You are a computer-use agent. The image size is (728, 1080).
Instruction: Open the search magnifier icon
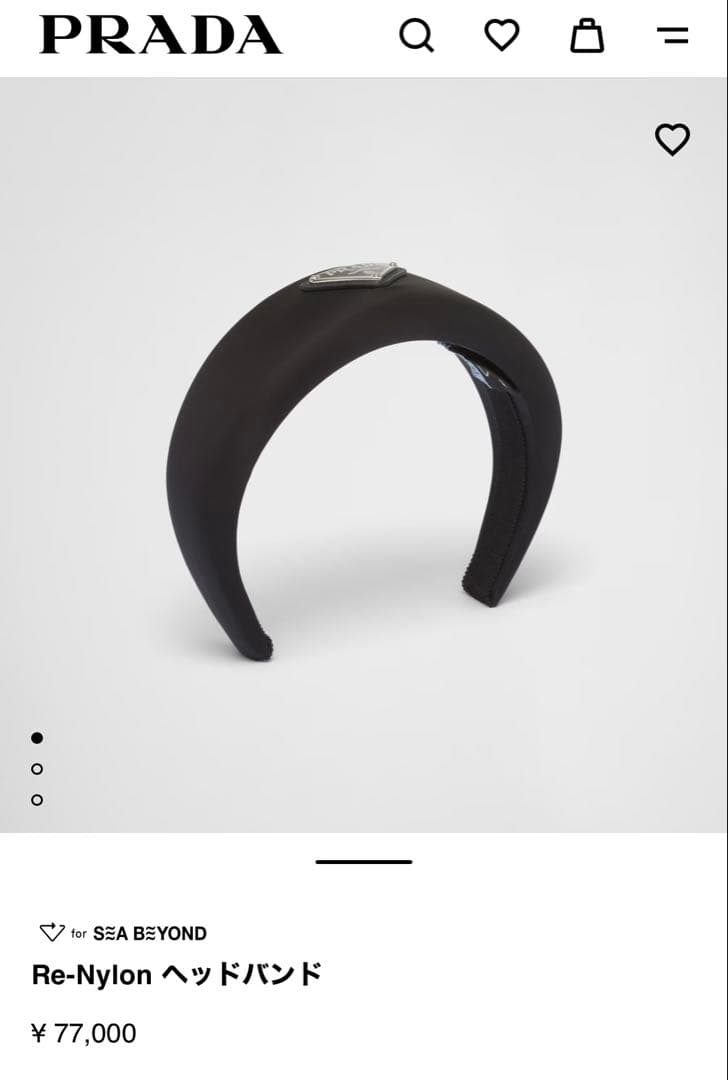tap(416, 36)
